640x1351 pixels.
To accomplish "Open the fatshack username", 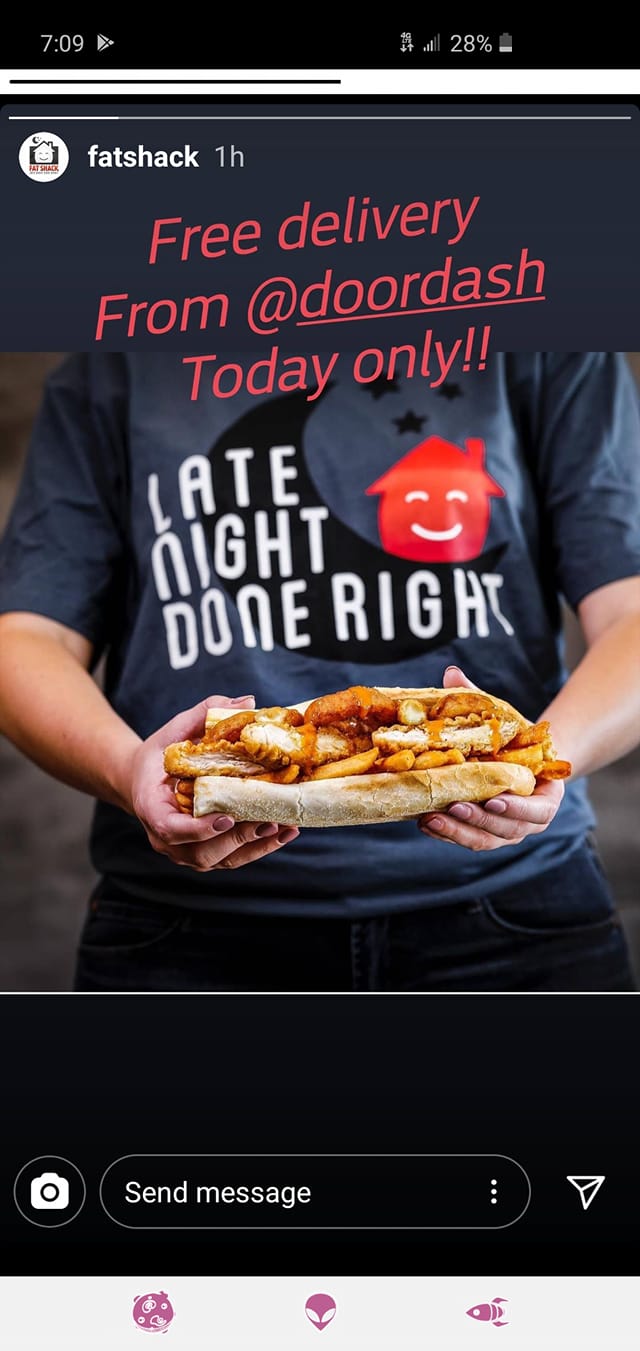I will [x=143, y=157].
